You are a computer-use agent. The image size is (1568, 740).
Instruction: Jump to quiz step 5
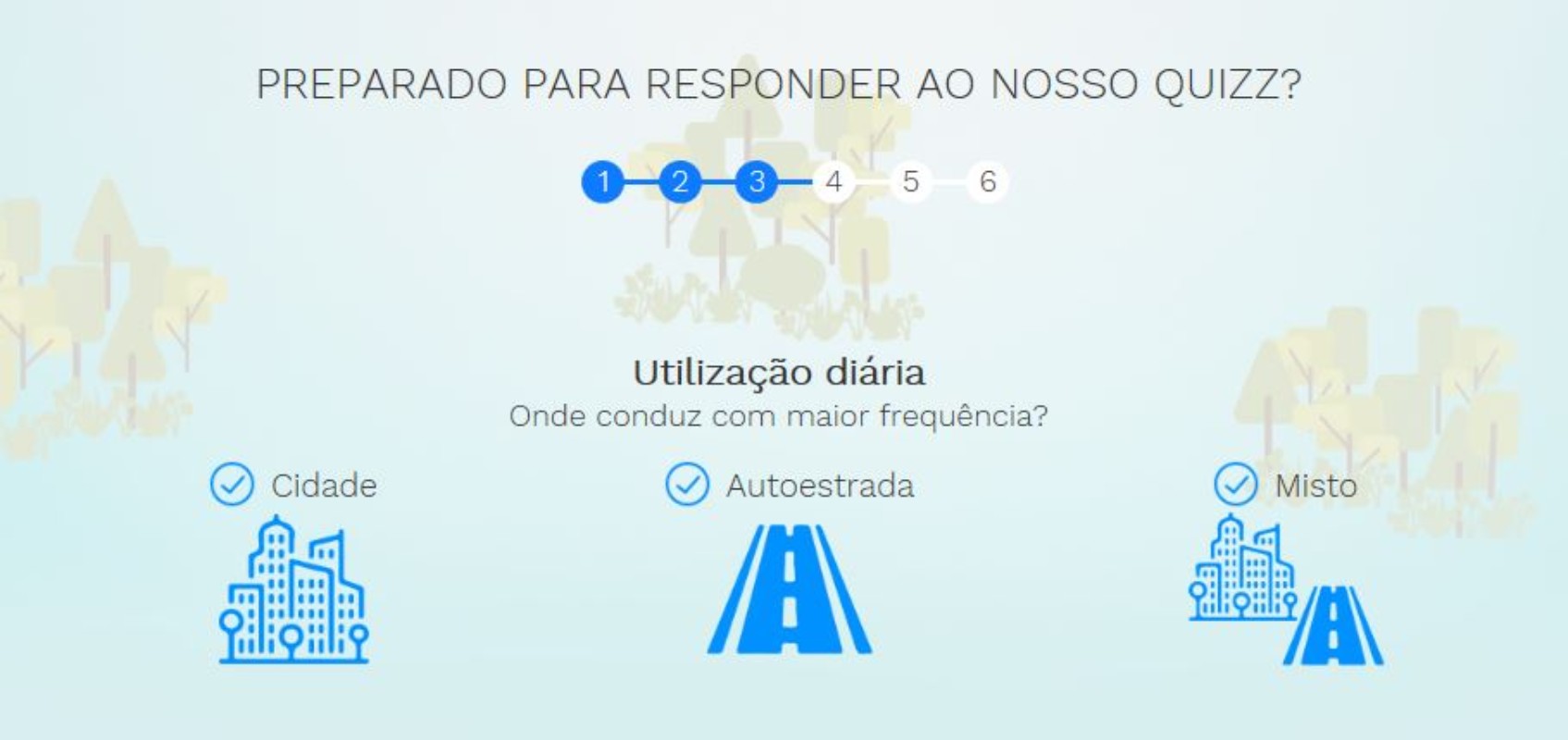[910, 181]
